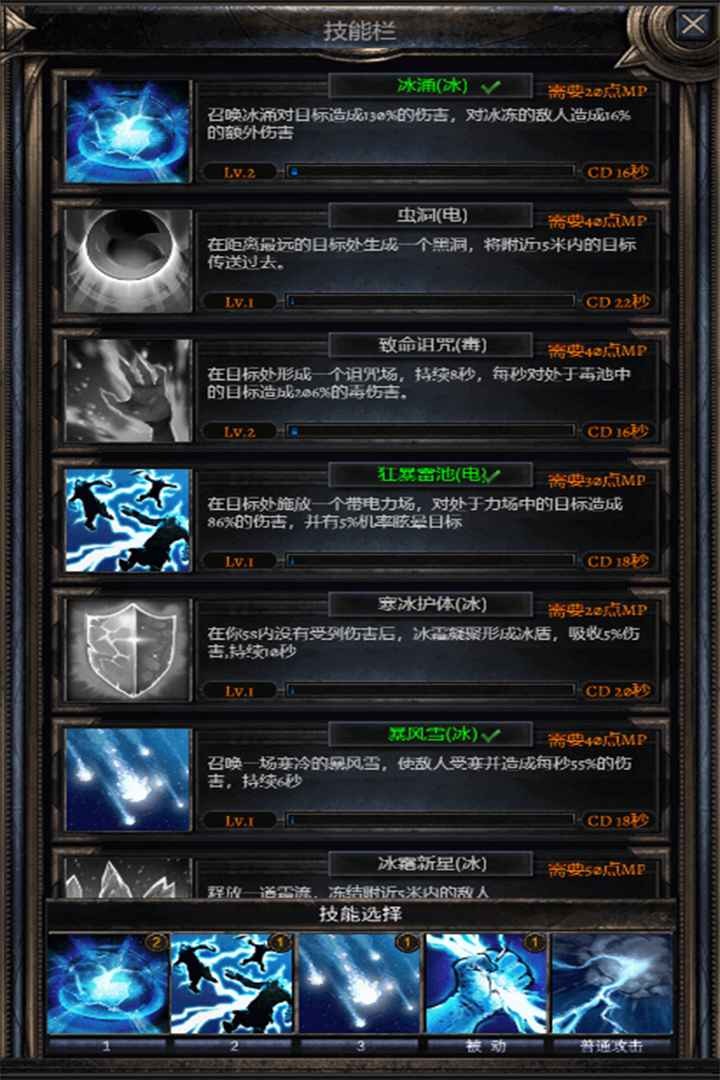The width and height of the screenshot is (720, 1080).
Task: Choose the 致命诅咒(毒) skill
Action: click(360, 390)
